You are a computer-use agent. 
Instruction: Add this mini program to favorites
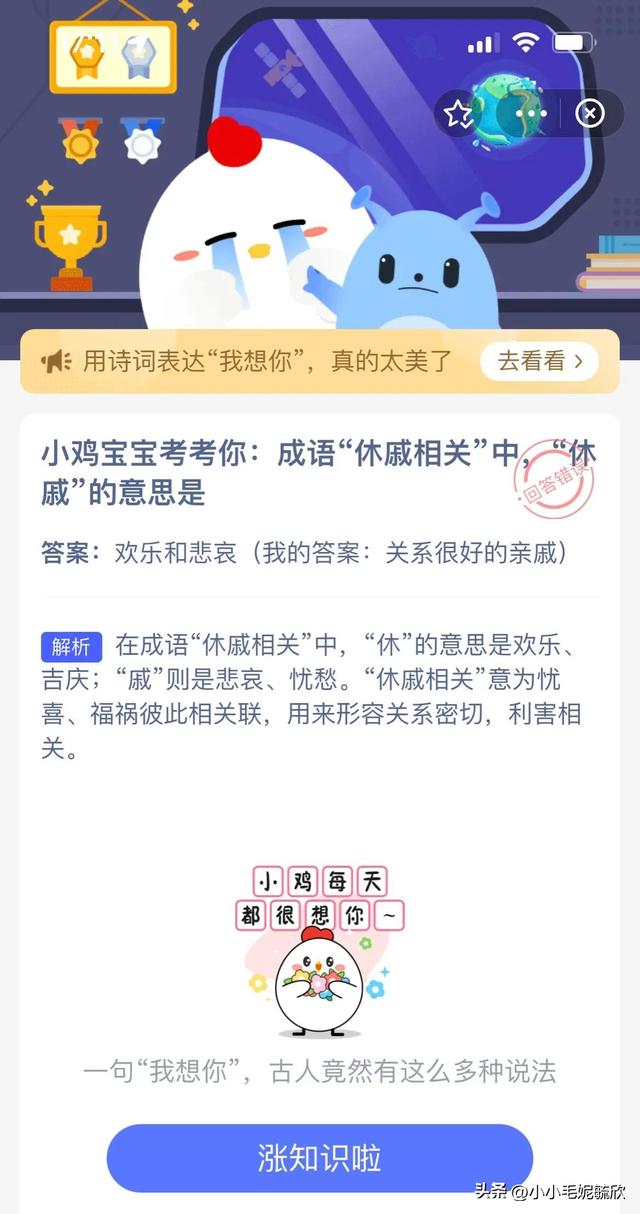pos(459,113)
